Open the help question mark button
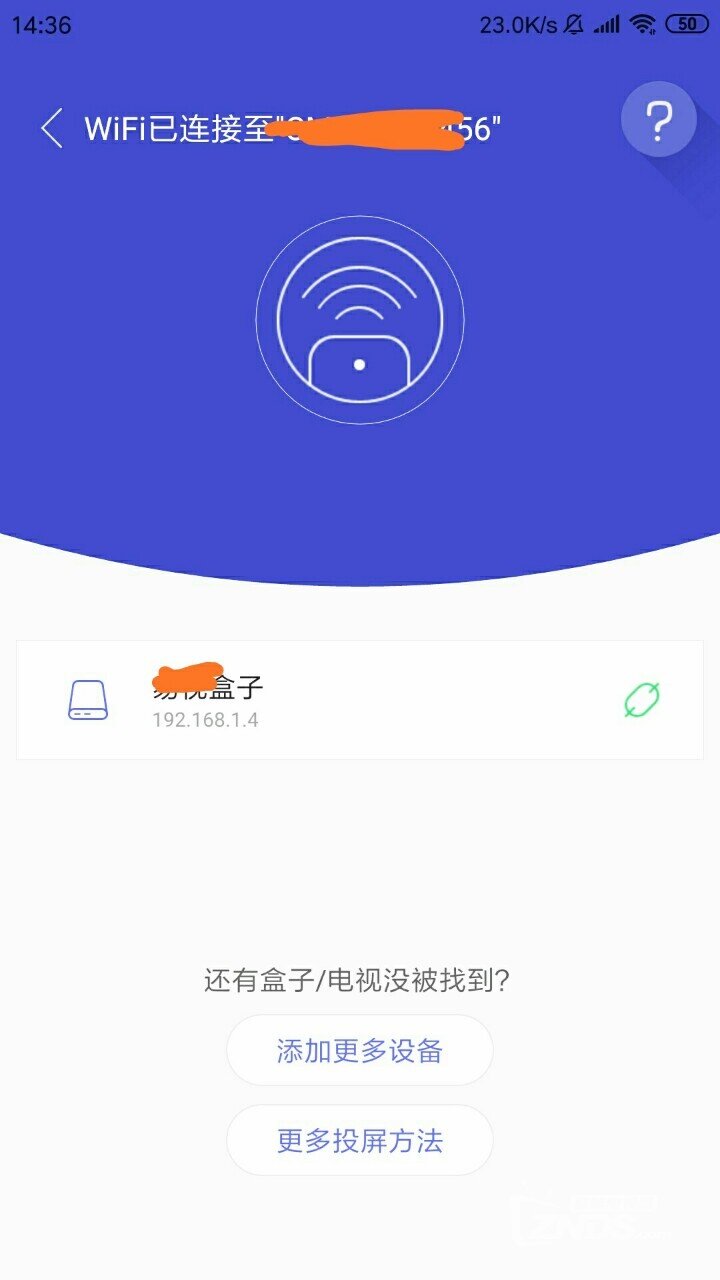Screen dimensions: 720x1280 click(658, 120)
